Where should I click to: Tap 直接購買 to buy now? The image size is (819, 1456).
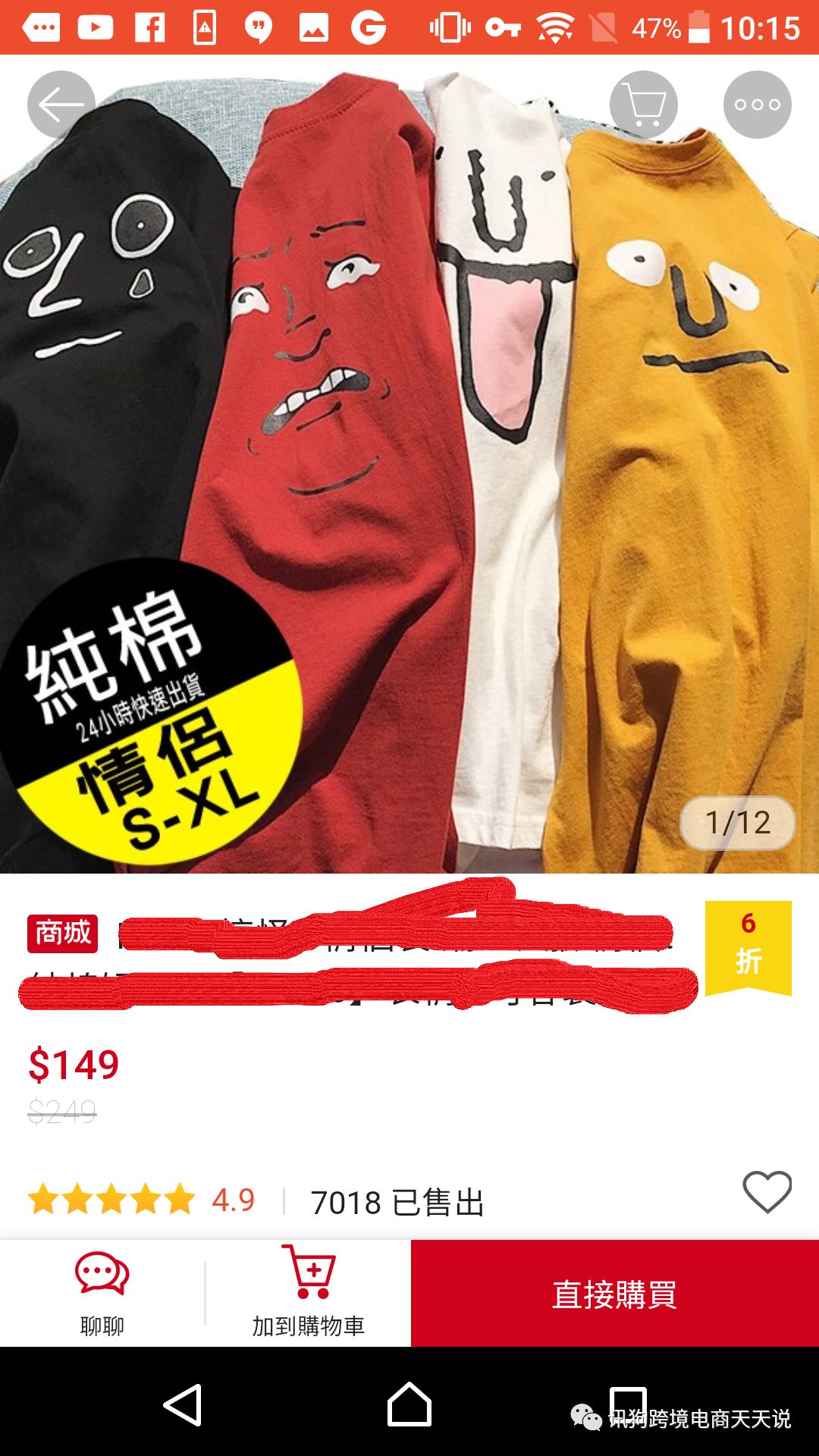(x=614, y=1294)
